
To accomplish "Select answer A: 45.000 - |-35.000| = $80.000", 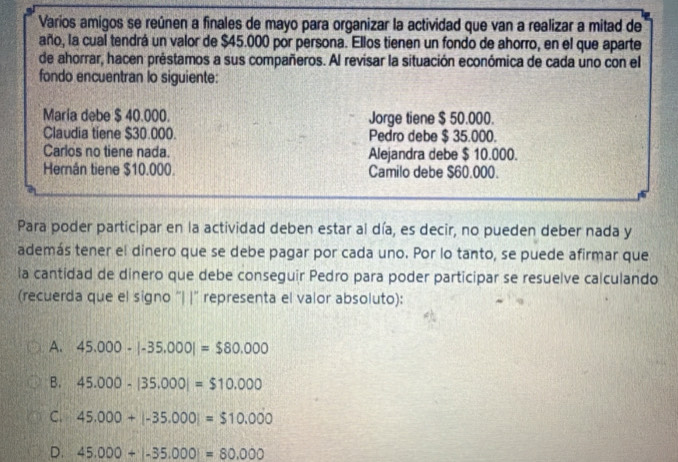I will point(35,348).
